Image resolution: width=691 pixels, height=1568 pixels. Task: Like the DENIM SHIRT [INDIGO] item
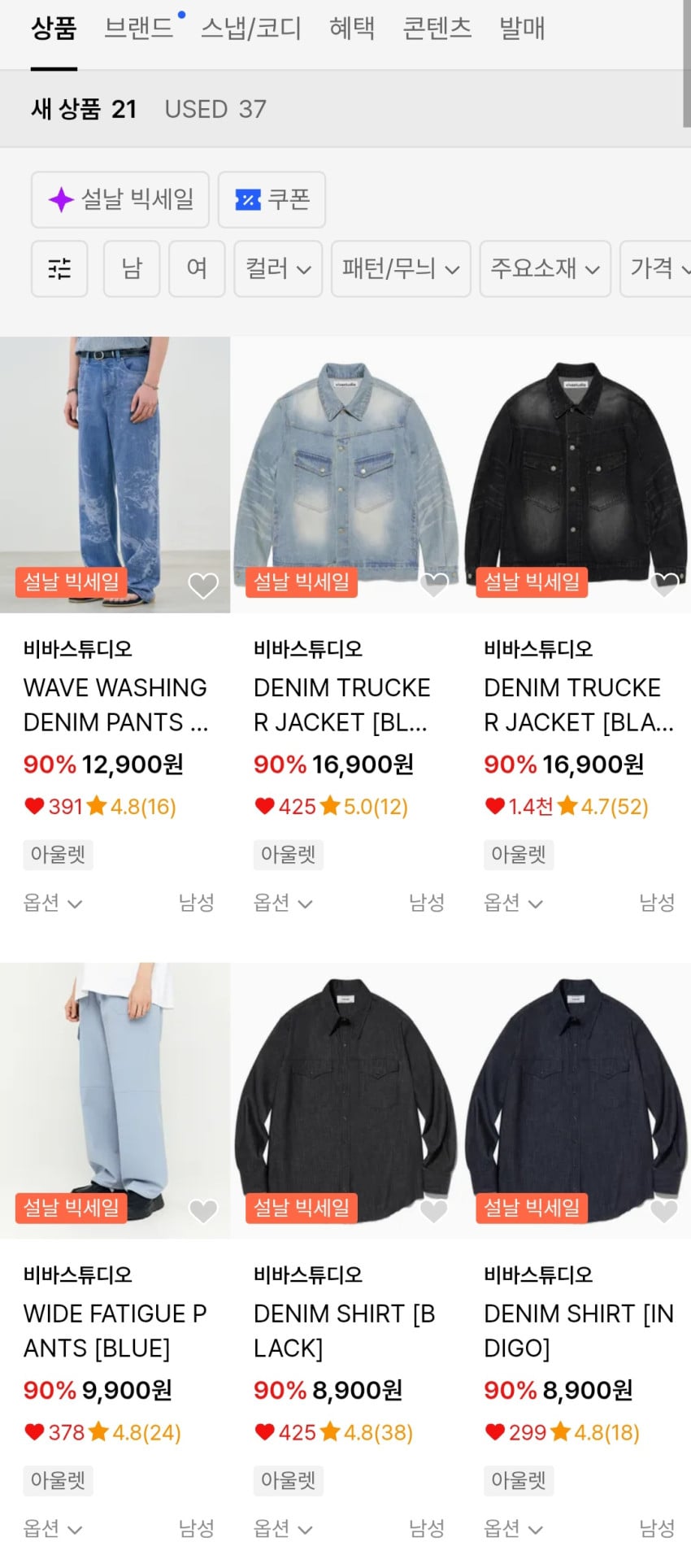pos(664,1211)
